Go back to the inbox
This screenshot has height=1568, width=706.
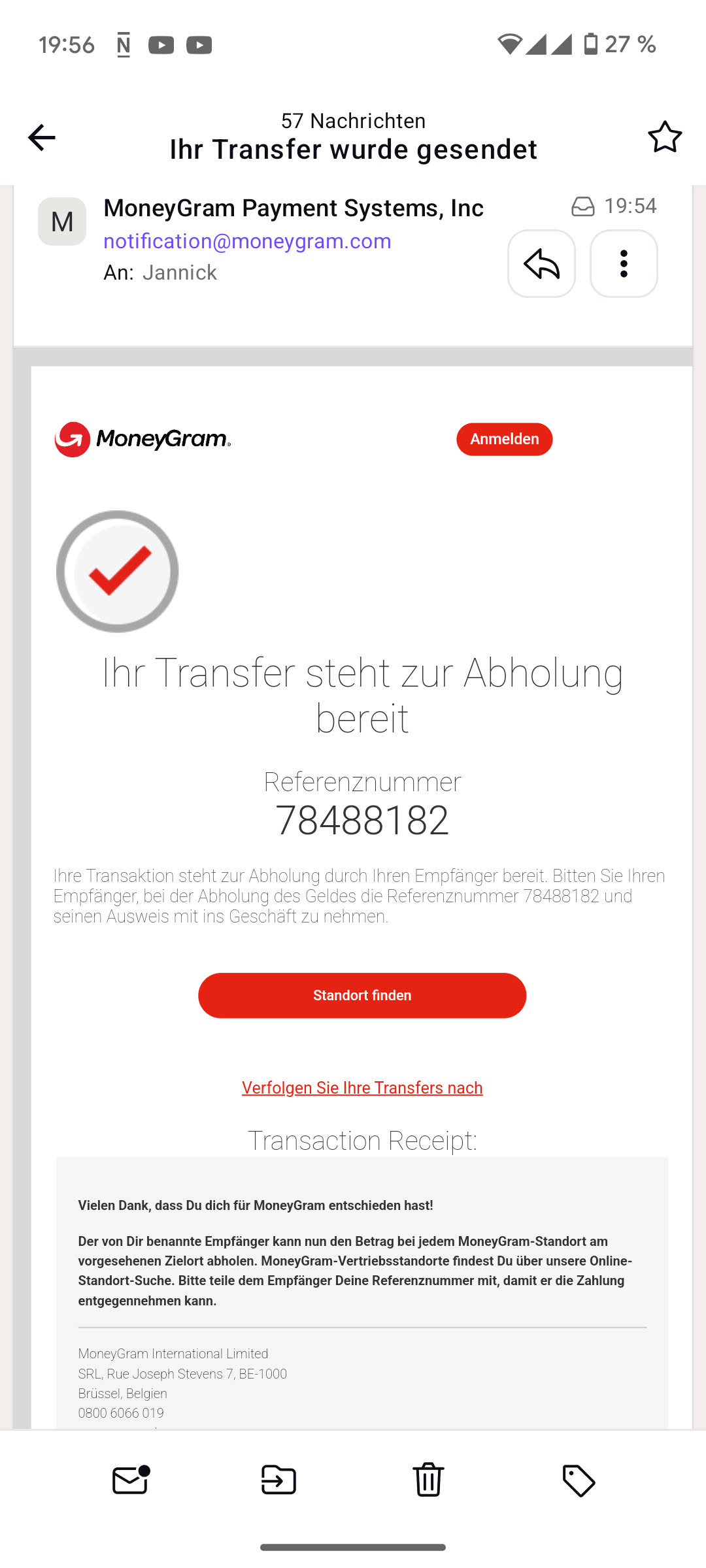pos(42,137)
